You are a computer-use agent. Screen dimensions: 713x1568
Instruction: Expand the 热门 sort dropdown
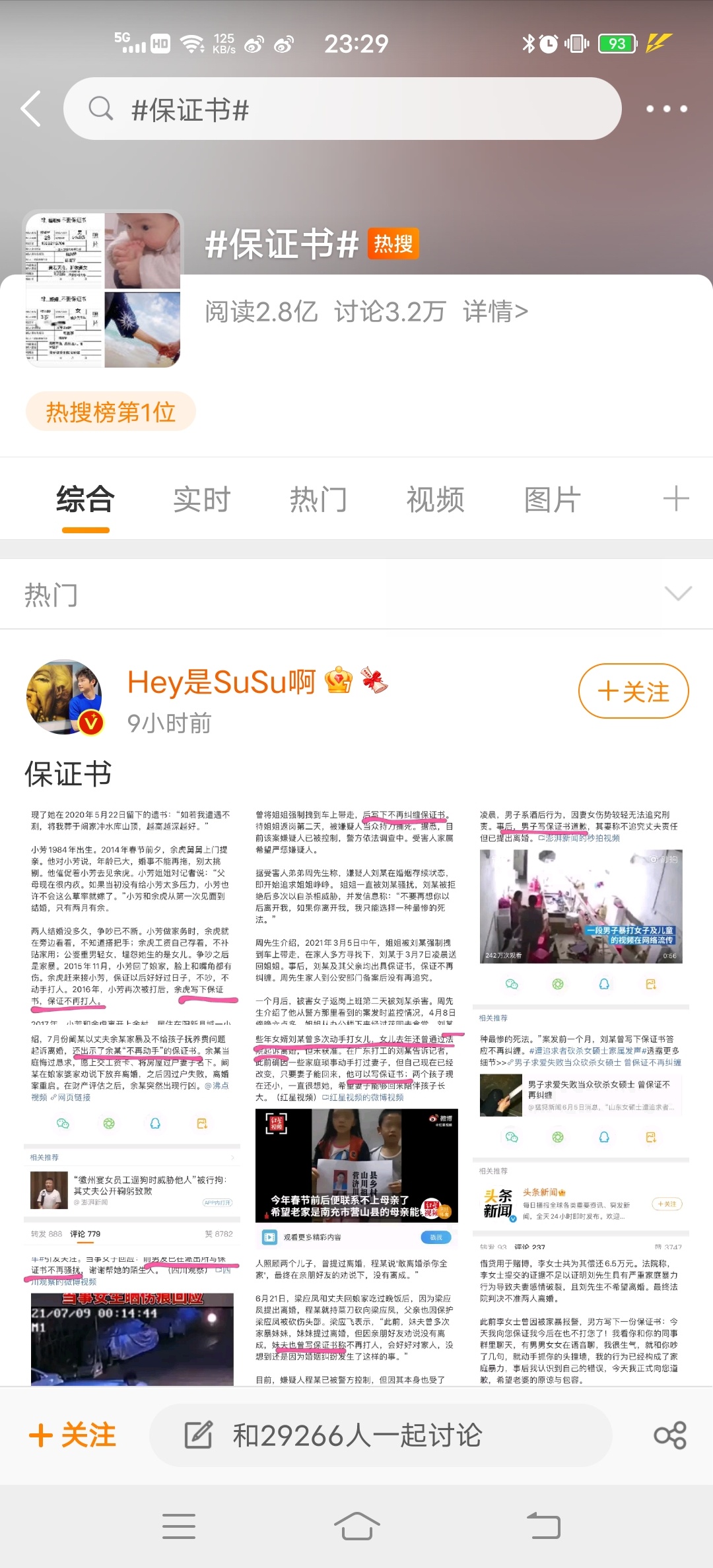[x=678, y=594]
